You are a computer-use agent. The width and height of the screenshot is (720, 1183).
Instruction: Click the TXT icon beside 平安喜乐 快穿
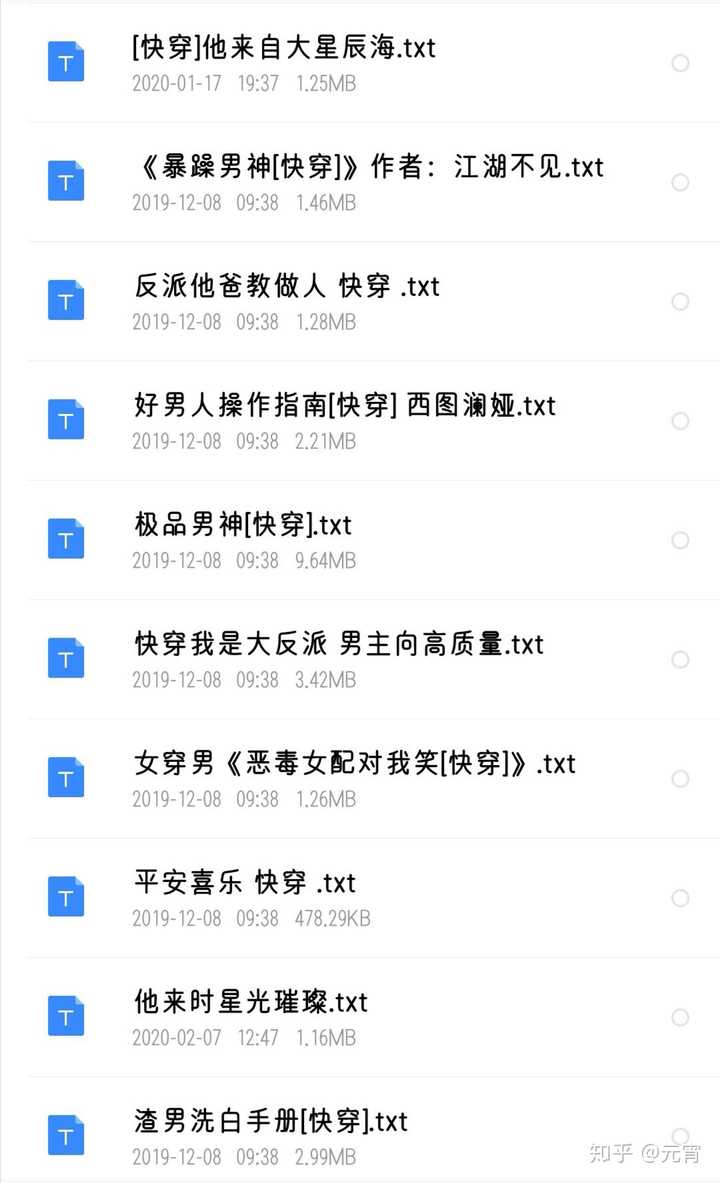point(66,896)
